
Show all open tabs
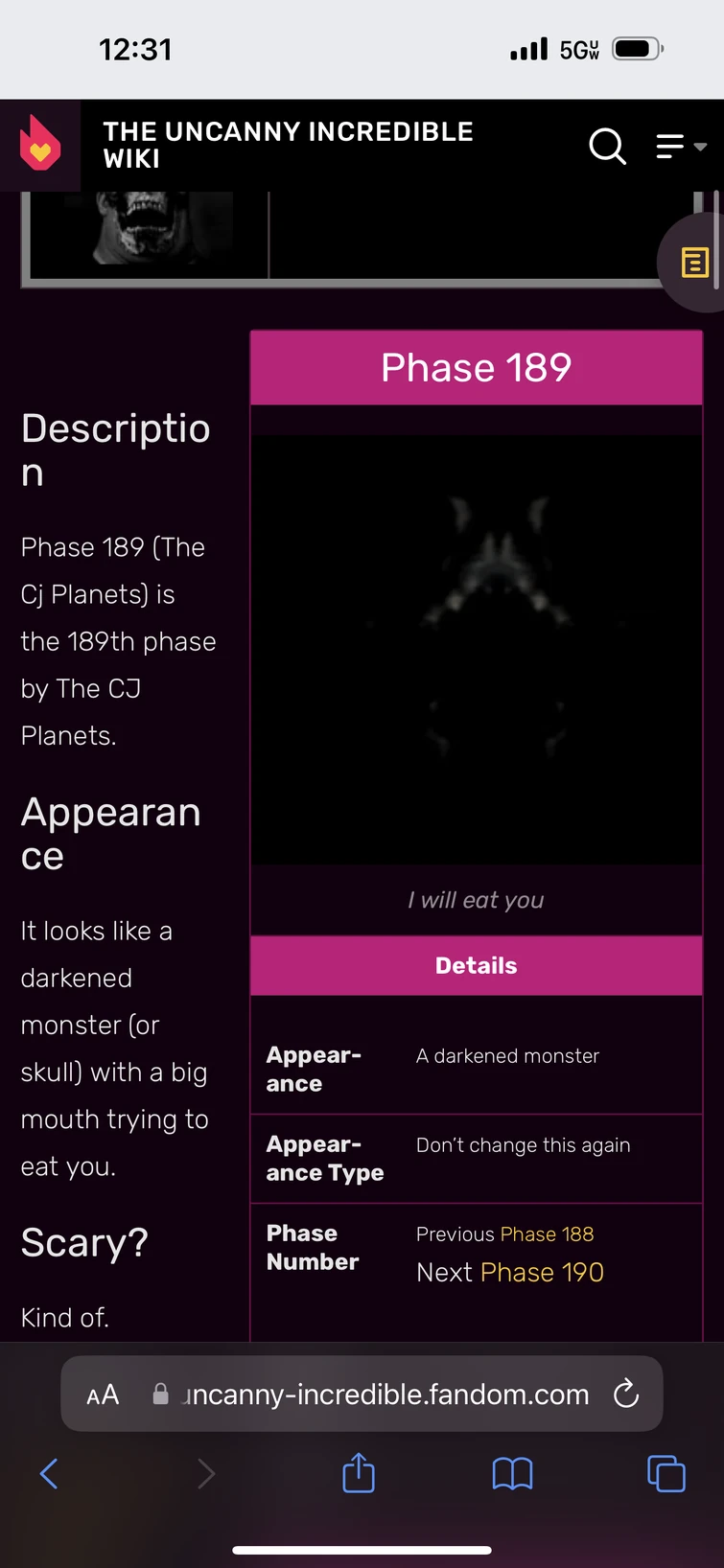pos(666,1473)
